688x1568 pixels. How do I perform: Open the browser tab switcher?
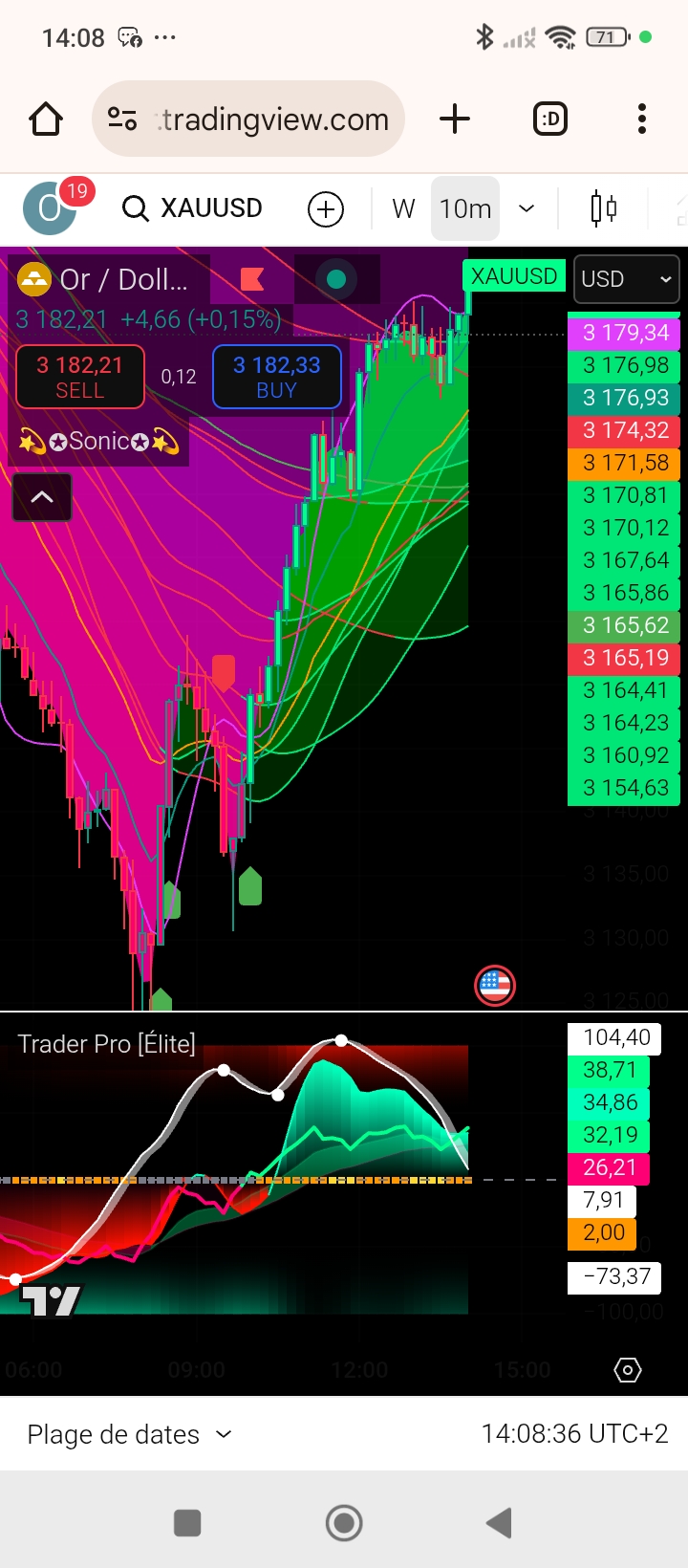point(550,119)
